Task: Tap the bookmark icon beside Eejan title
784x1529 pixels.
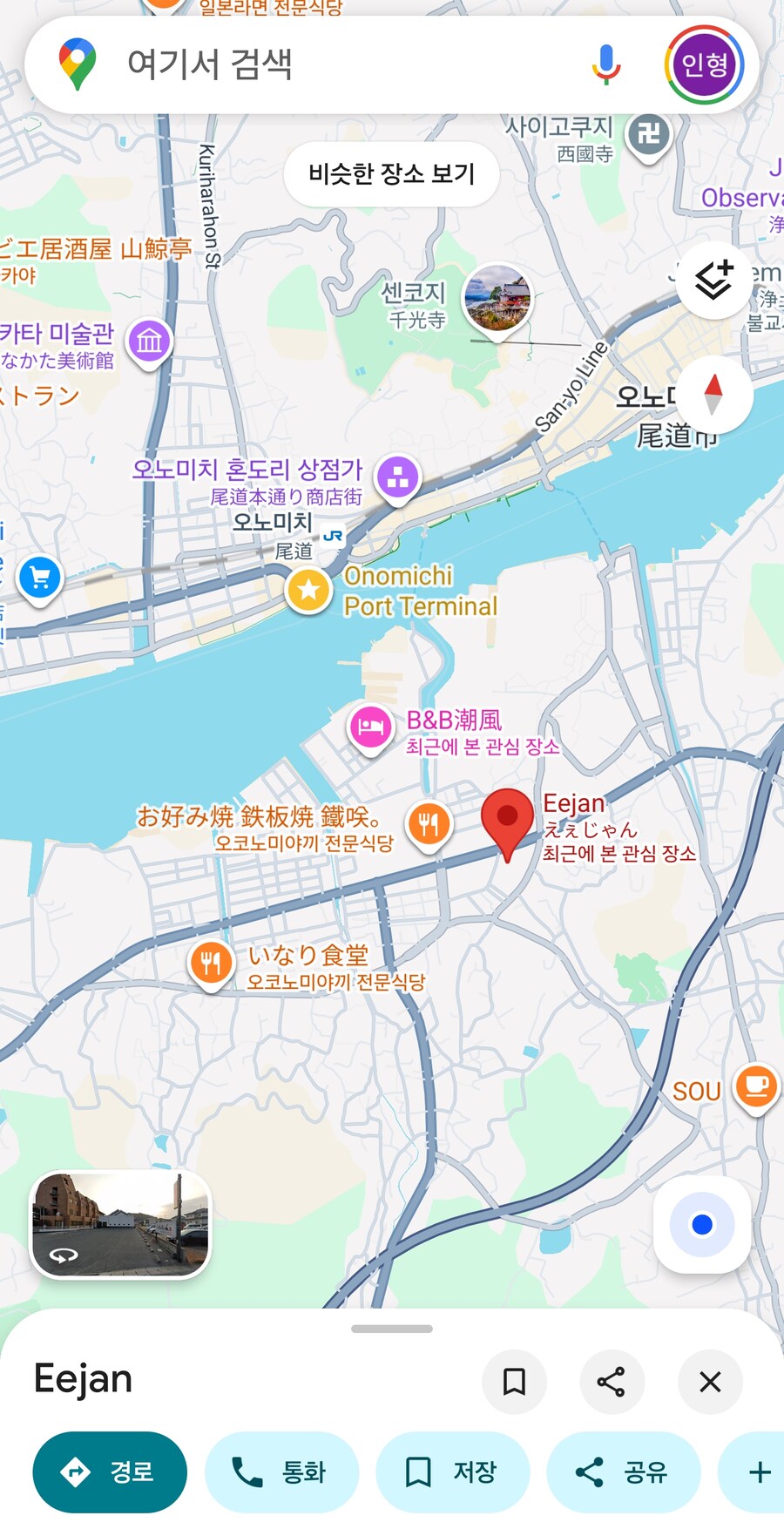Action: pos(514,1381)
